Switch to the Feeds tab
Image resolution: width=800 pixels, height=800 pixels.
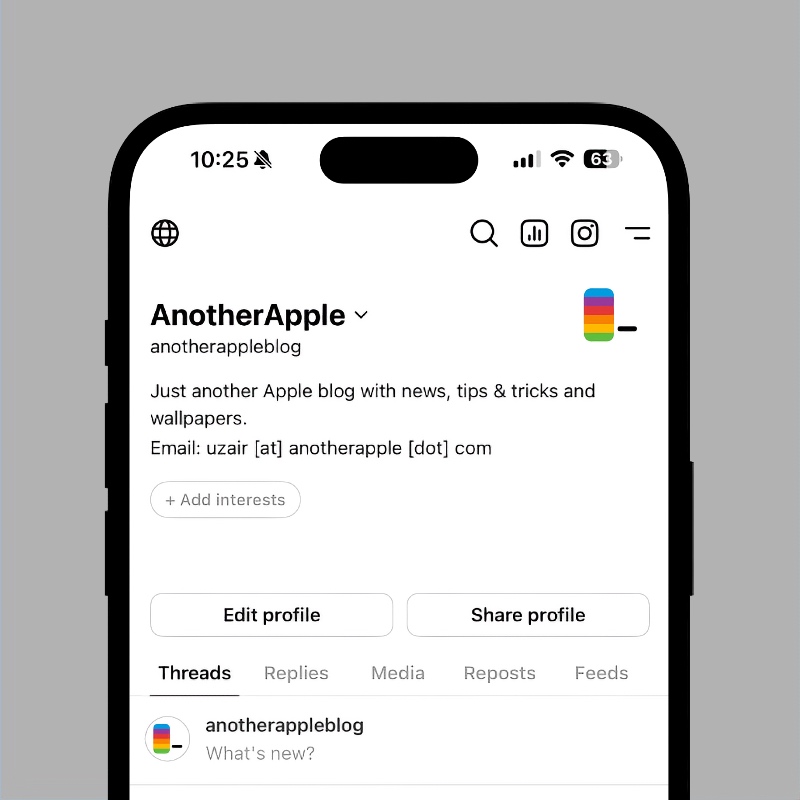tap(601, 673)
